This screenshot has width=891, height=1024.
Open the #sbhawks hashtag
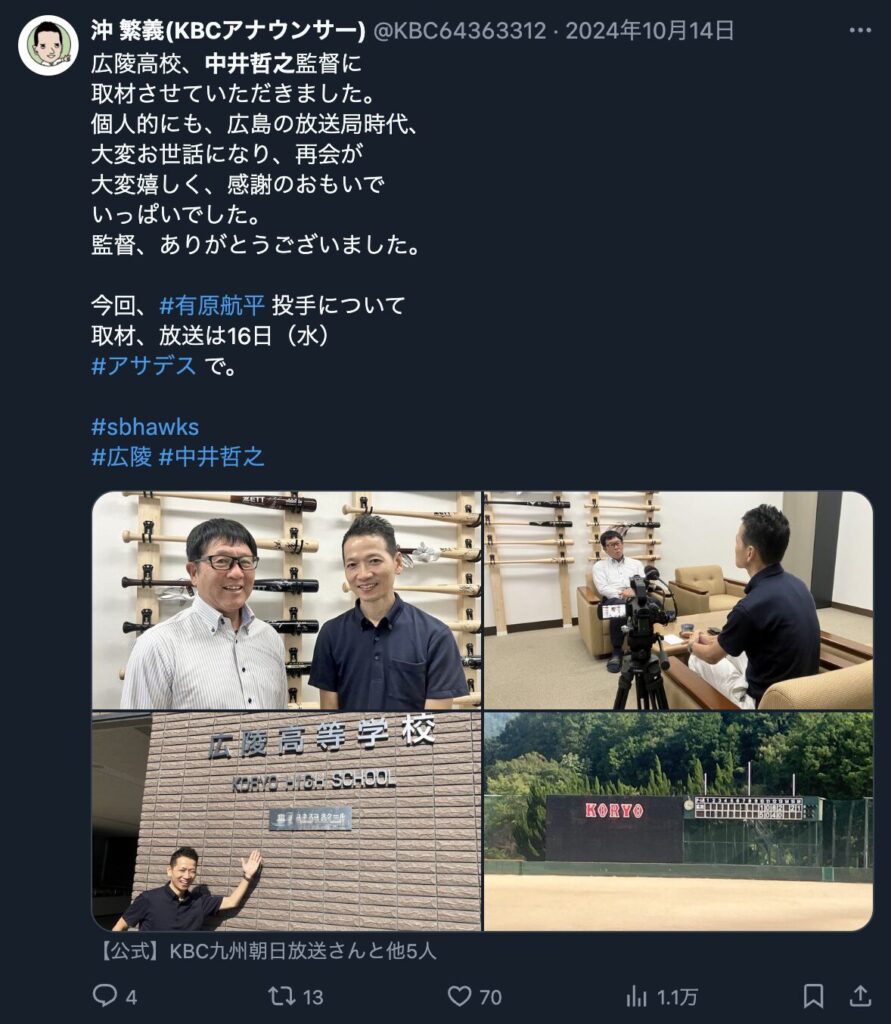[145, 427]
